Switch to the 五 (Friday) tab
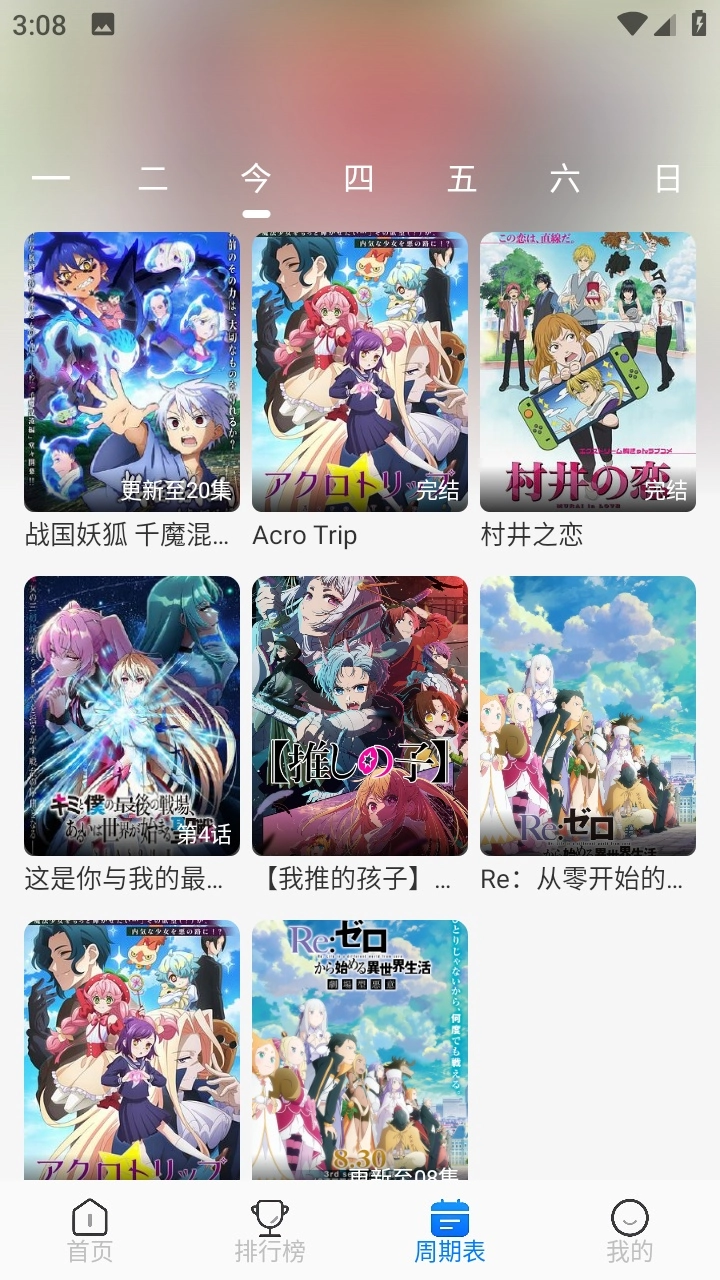 462,180
